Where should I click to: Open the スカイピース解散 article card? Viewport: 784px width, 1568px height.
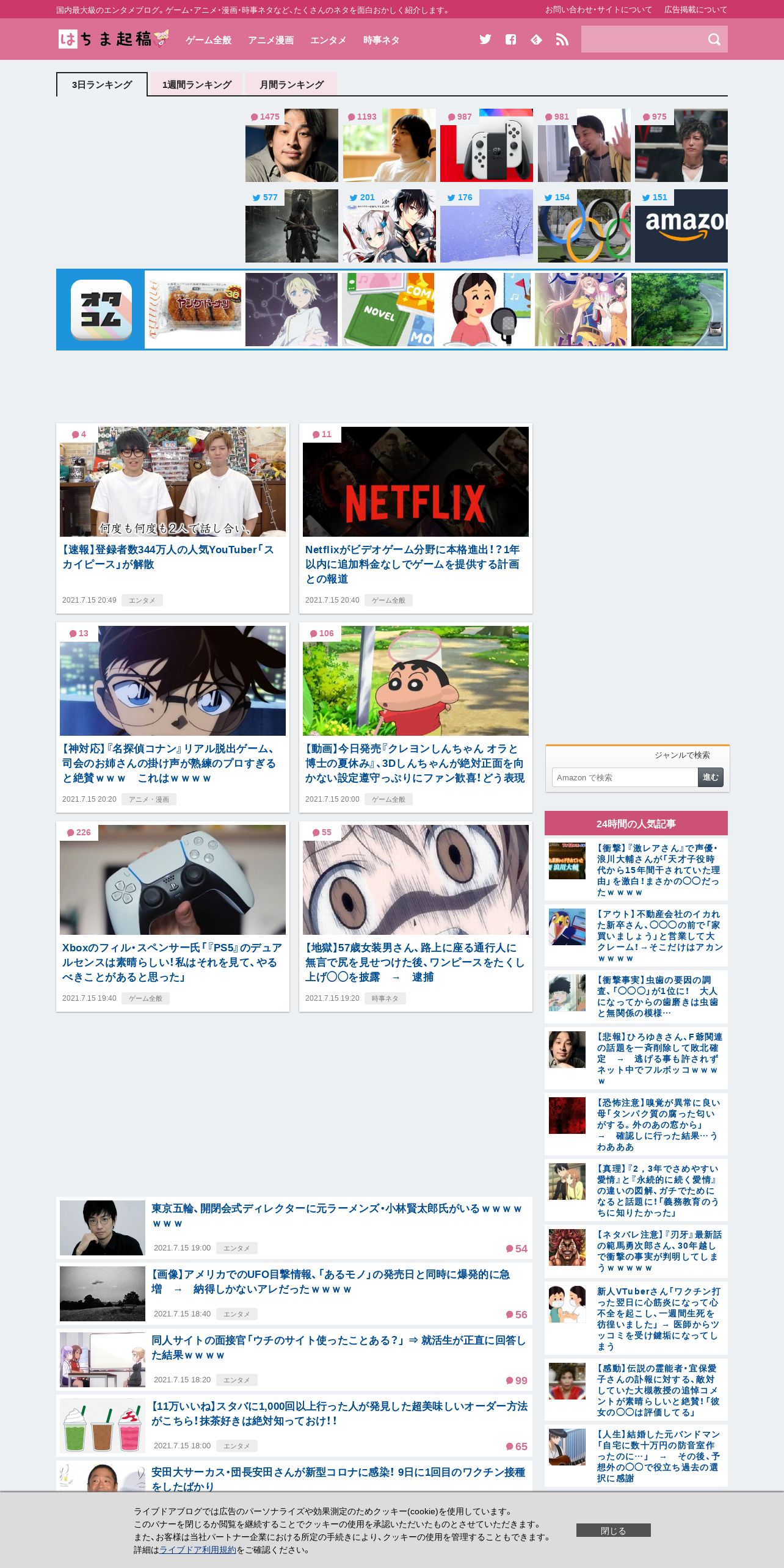173,518
